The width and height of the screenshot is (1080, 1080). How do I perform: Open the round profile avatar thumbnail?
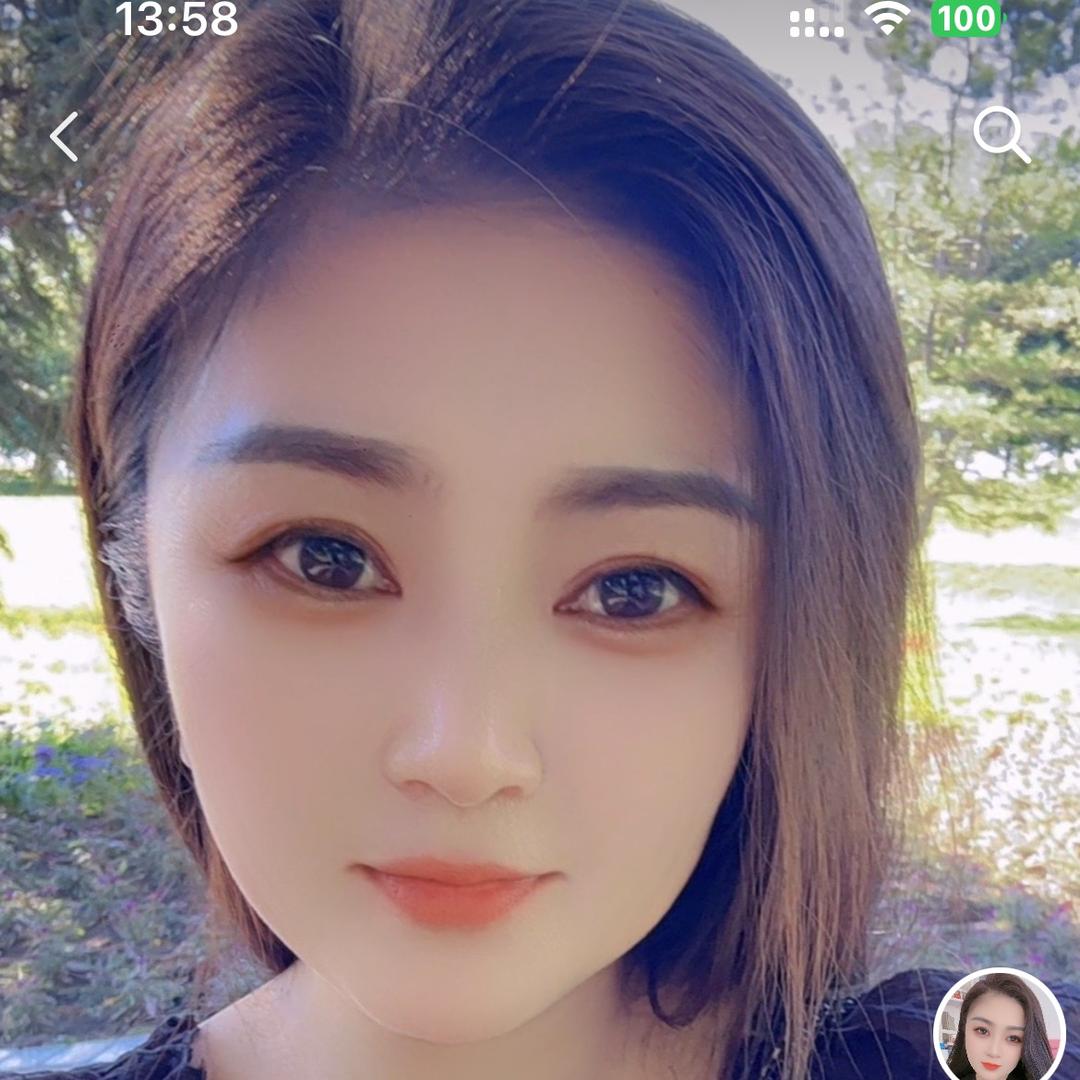[1000, 1028]
